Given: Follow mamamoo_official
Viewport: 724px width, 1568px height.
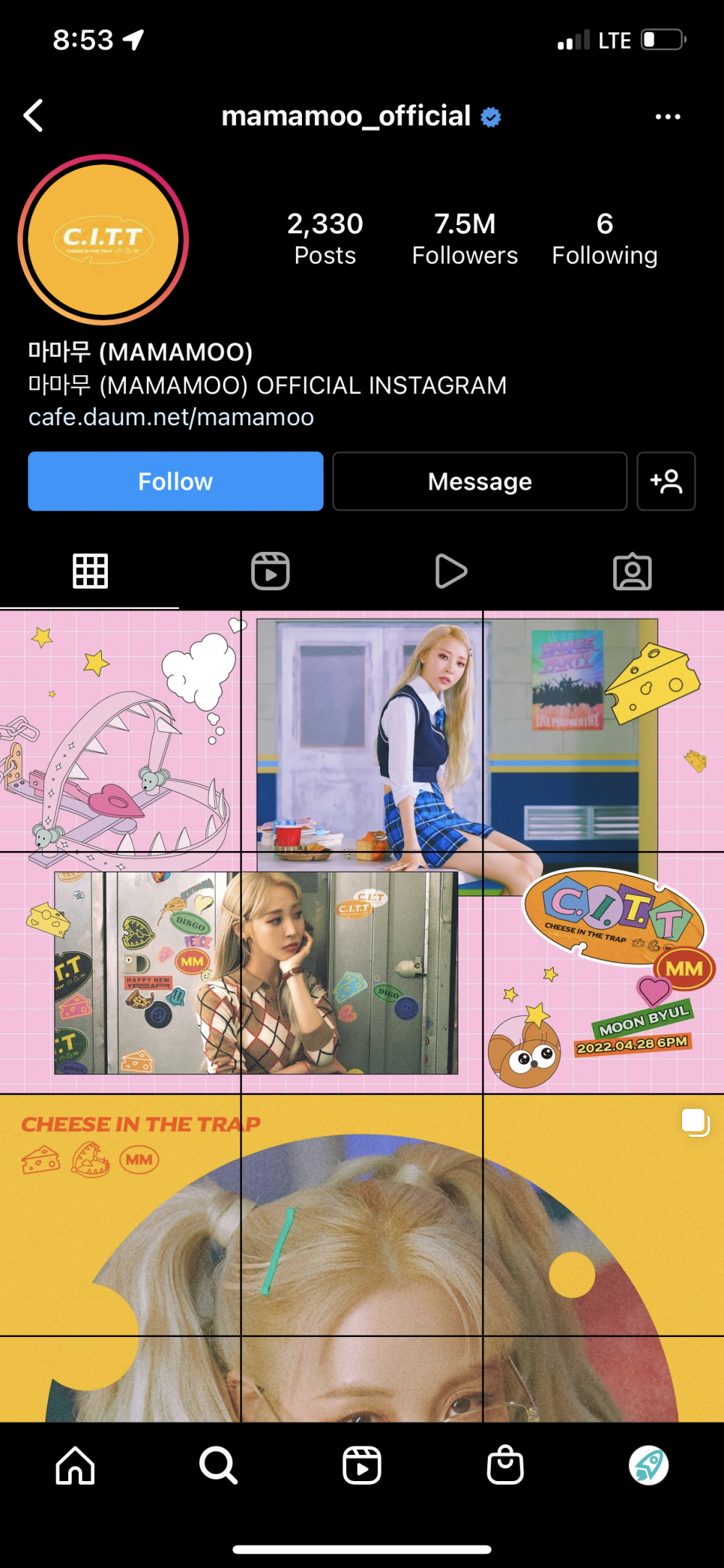Looking at the screenshot, I should pyautogui.click(x=175, y=482).
